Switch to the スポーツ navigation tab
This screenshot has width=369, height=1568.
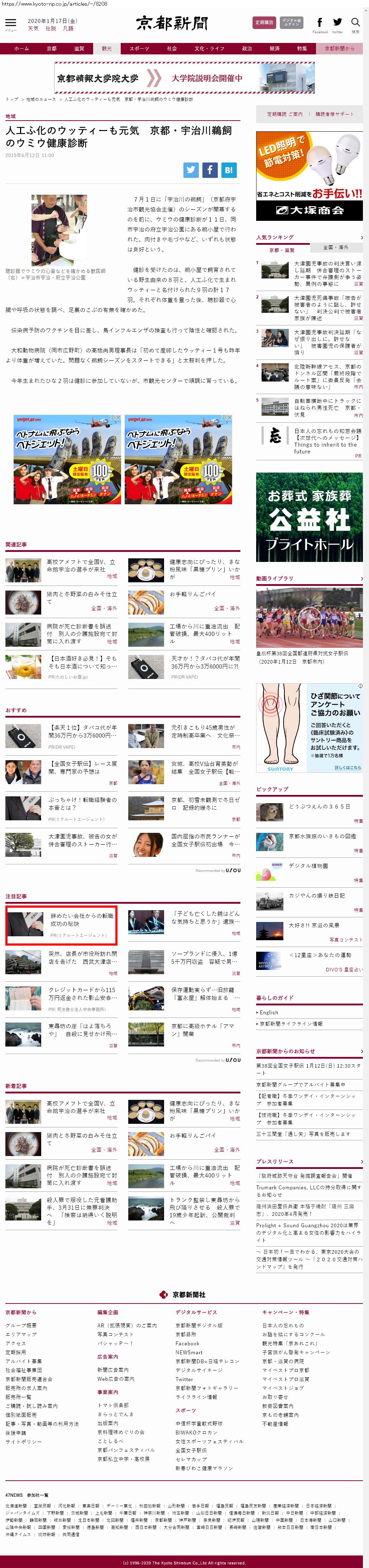pyautogui.click(x=139, y=49)
